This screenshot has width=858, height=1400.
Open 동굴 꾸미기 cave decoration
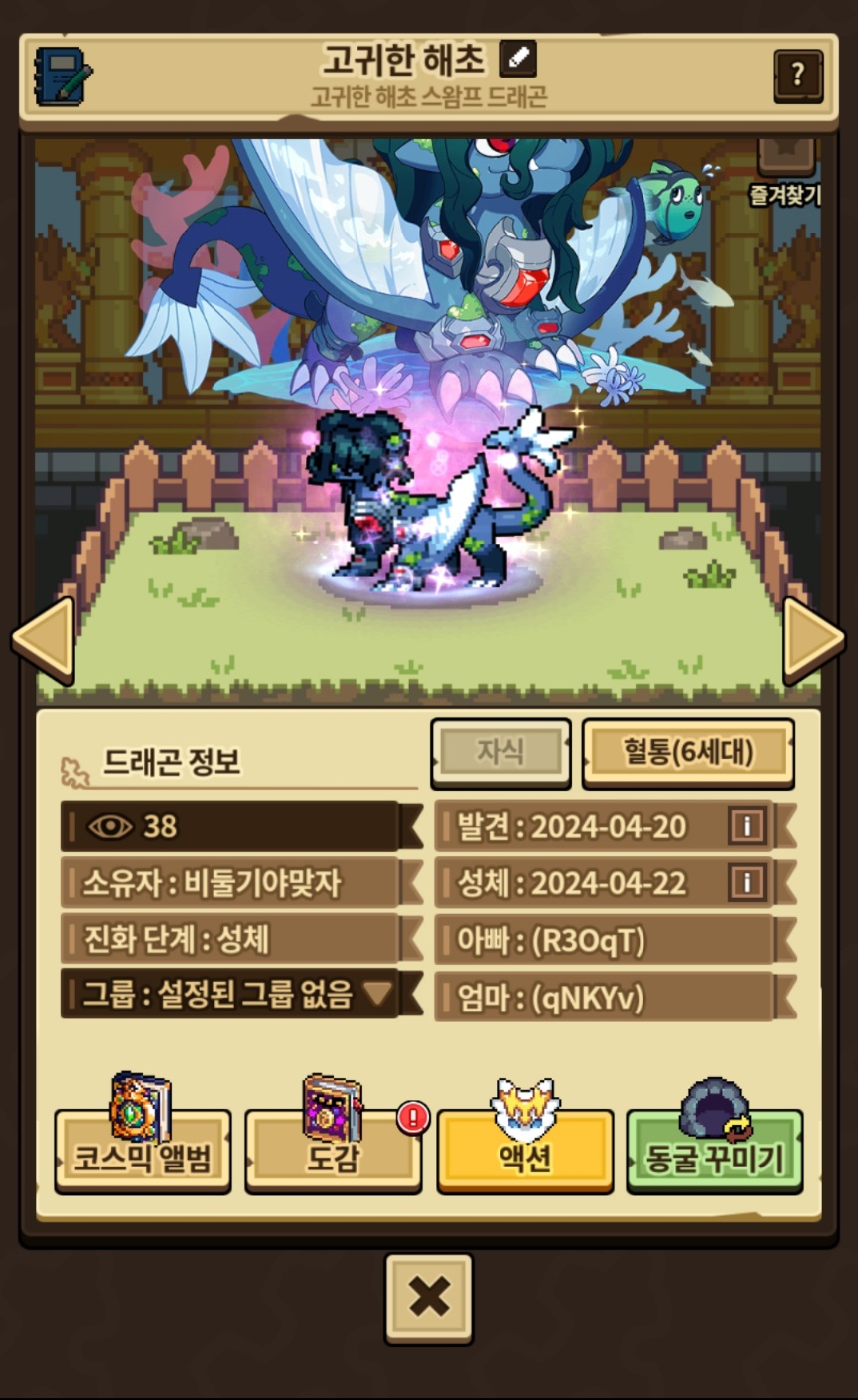click(x=714, y=1153)
